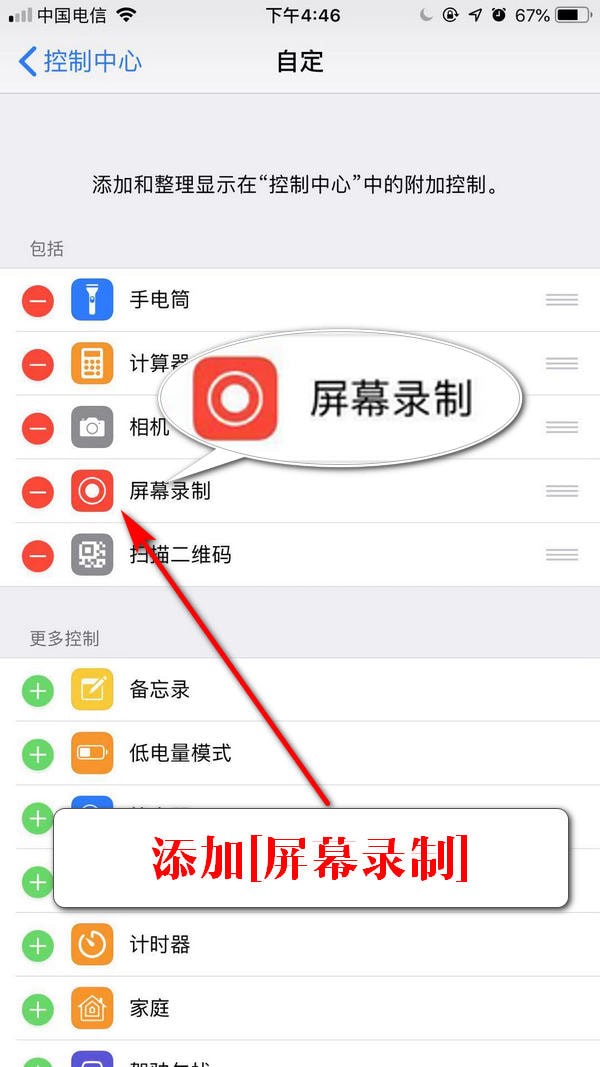The width and height of the screenshot is (600, 1067).
Task: Add 低电量模式 control
Action: (38, 754)
